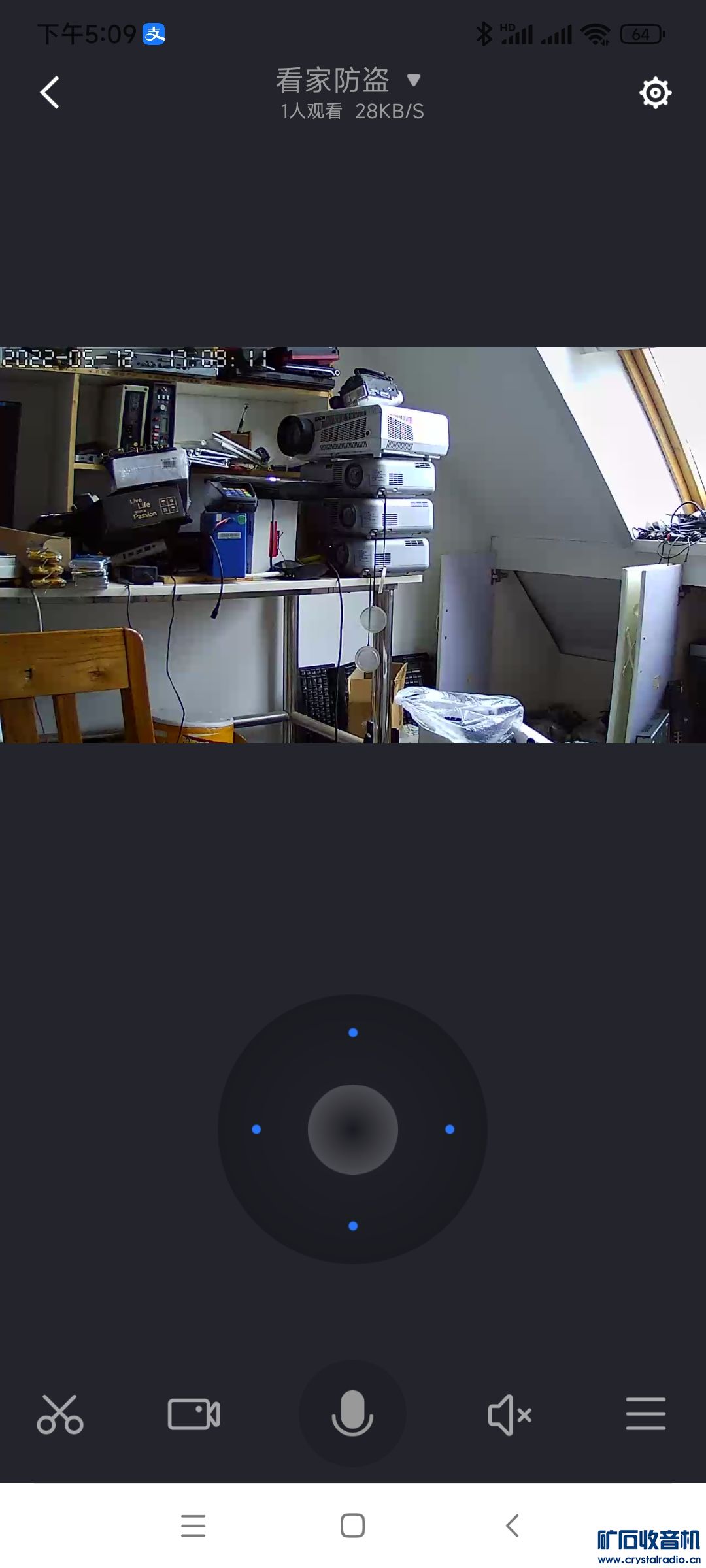Tap the microphone to talk
The width and height of the screenshot is (706, 1568).
(352, 1414)
